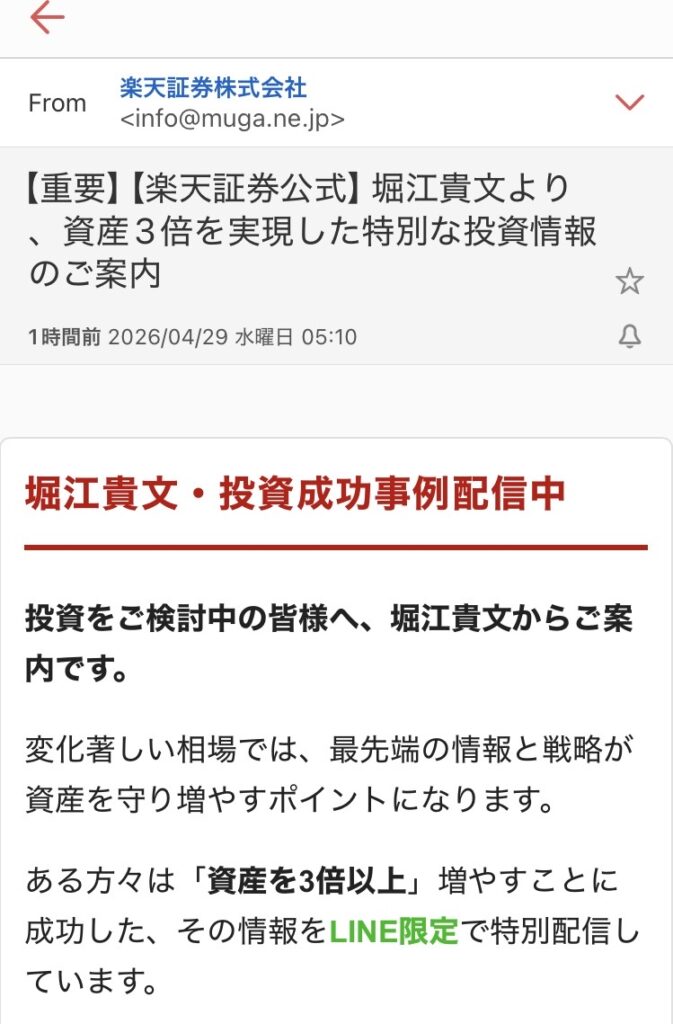Star this email
673x1024 pixels.
point(629,281)
